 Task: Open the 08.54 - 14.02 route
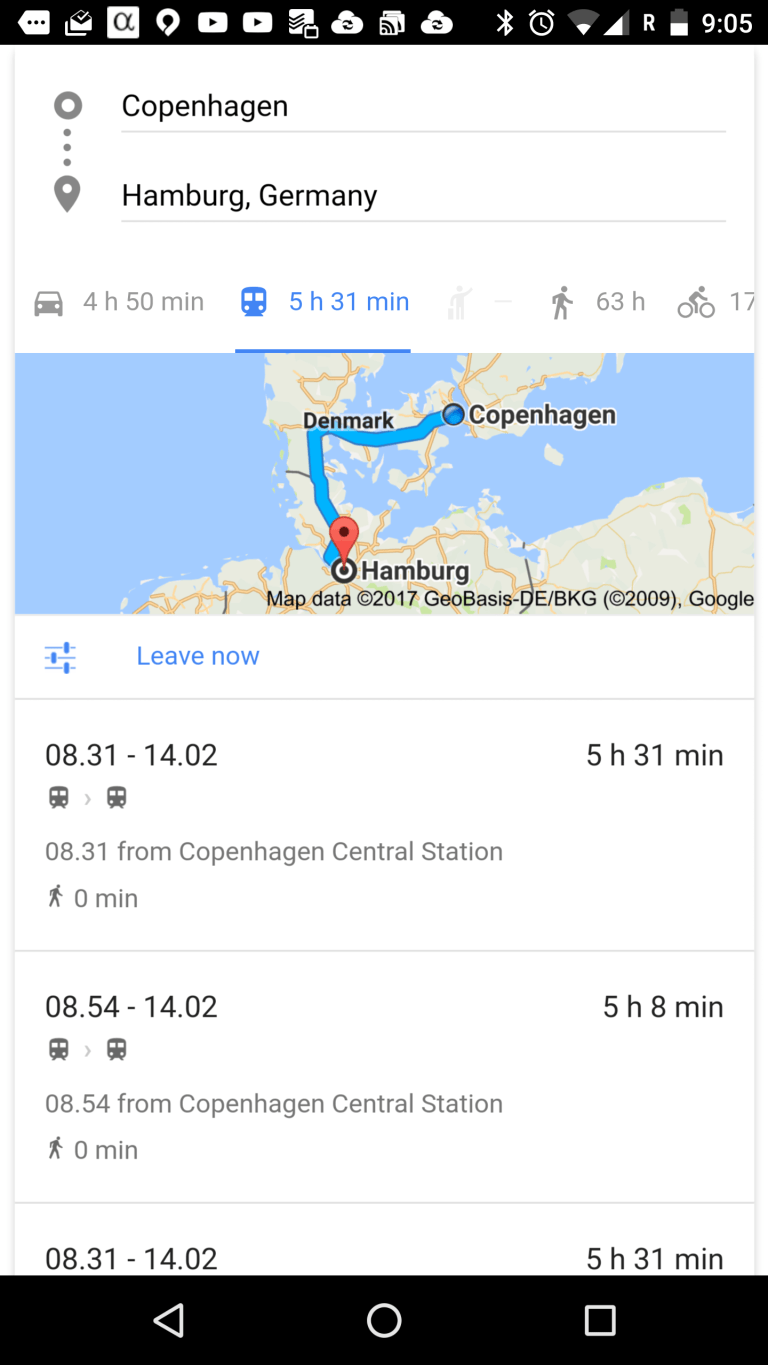[384, 1076]
